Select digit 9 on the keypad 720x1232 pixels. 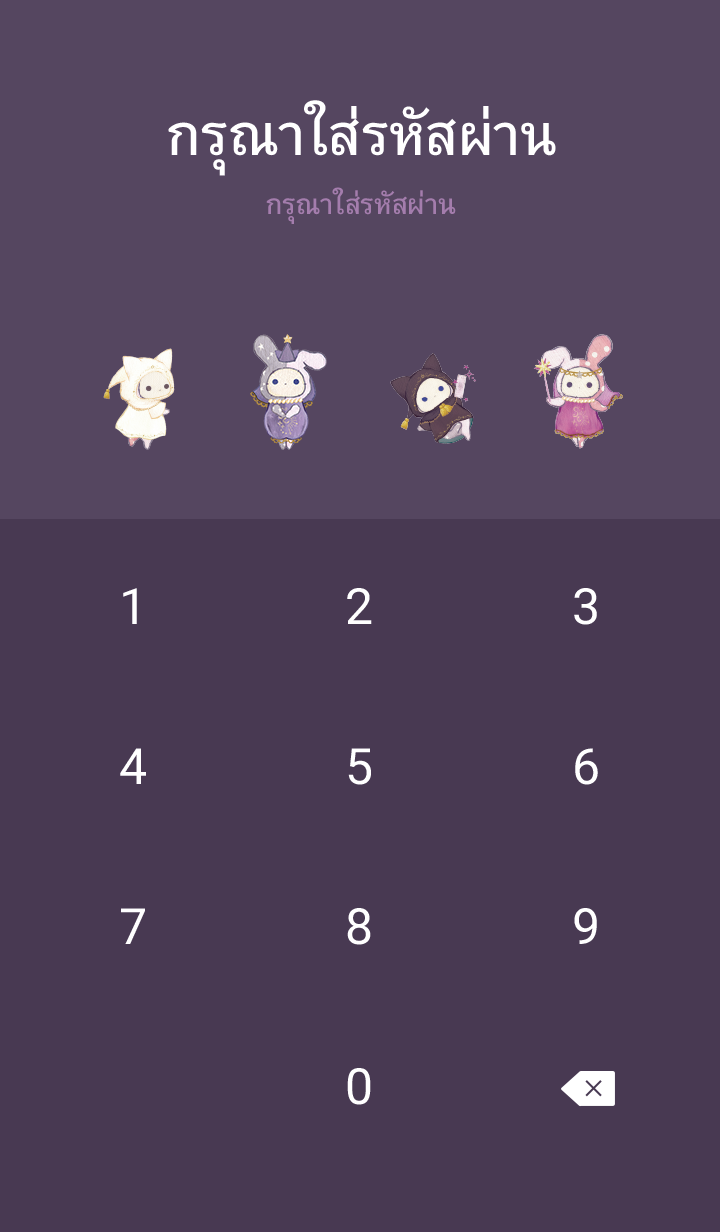pos(586,927)
